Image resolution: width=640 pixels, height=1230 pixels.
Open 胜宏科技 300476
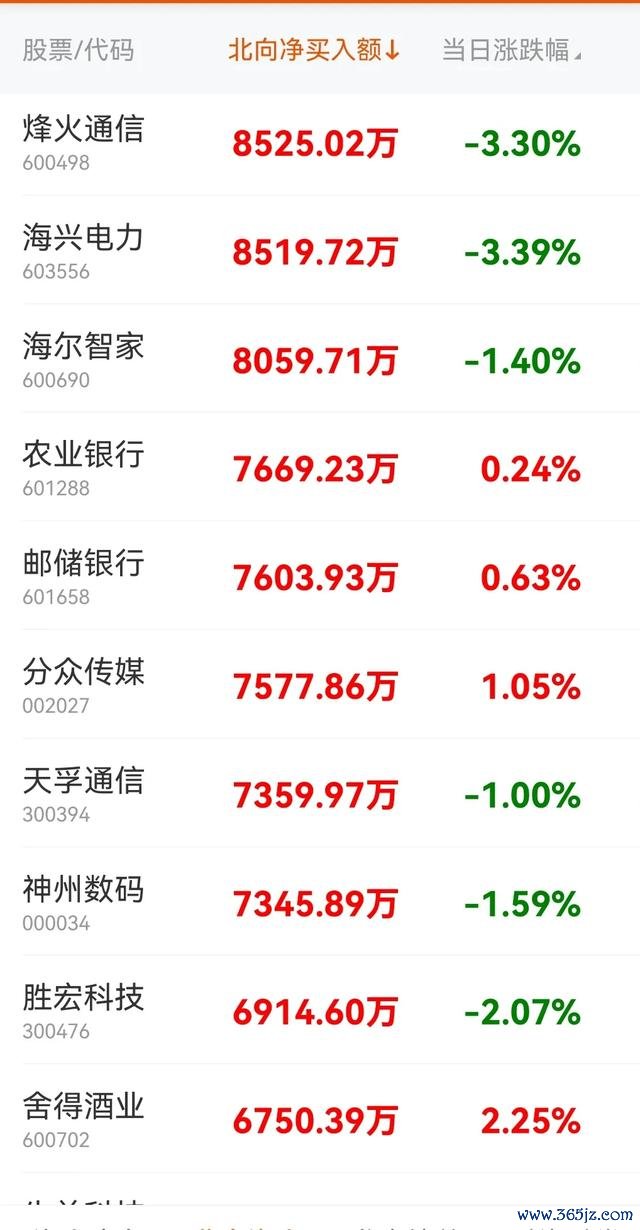(x=320, y=1010)
